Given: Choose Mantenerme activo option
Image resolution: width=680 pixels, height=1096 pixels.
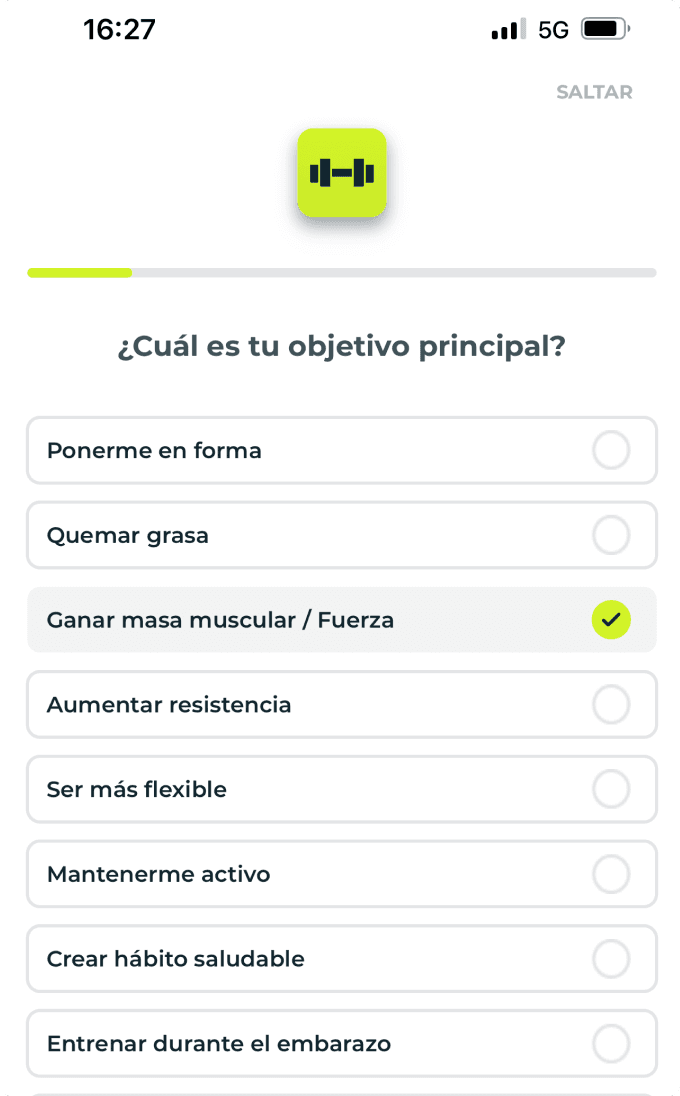Looking at the screenshot, I should click(341, 875).
